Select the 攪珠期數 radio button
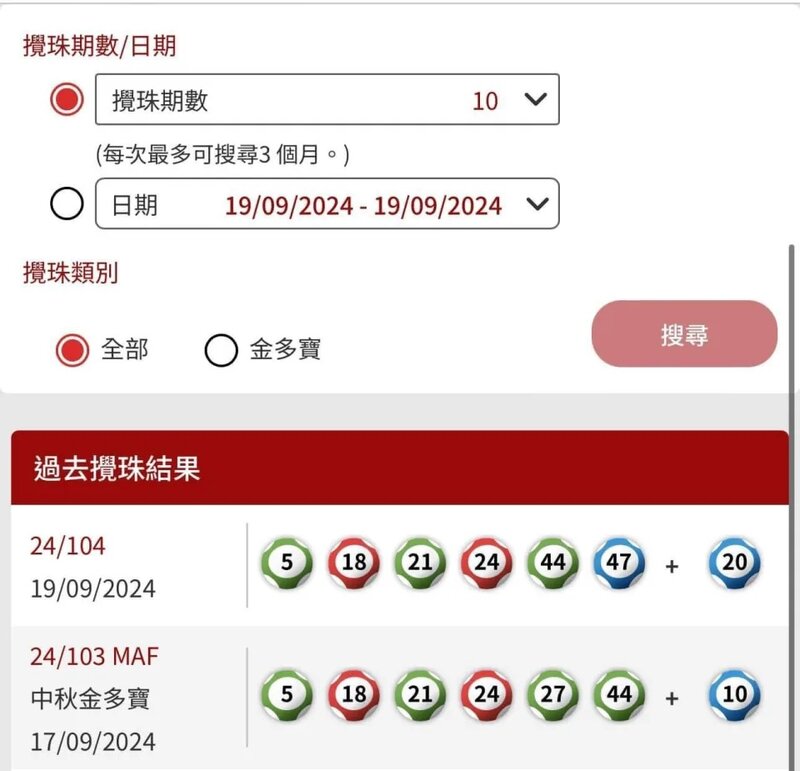Screen dimensions: 800x771 click(67, 100)
